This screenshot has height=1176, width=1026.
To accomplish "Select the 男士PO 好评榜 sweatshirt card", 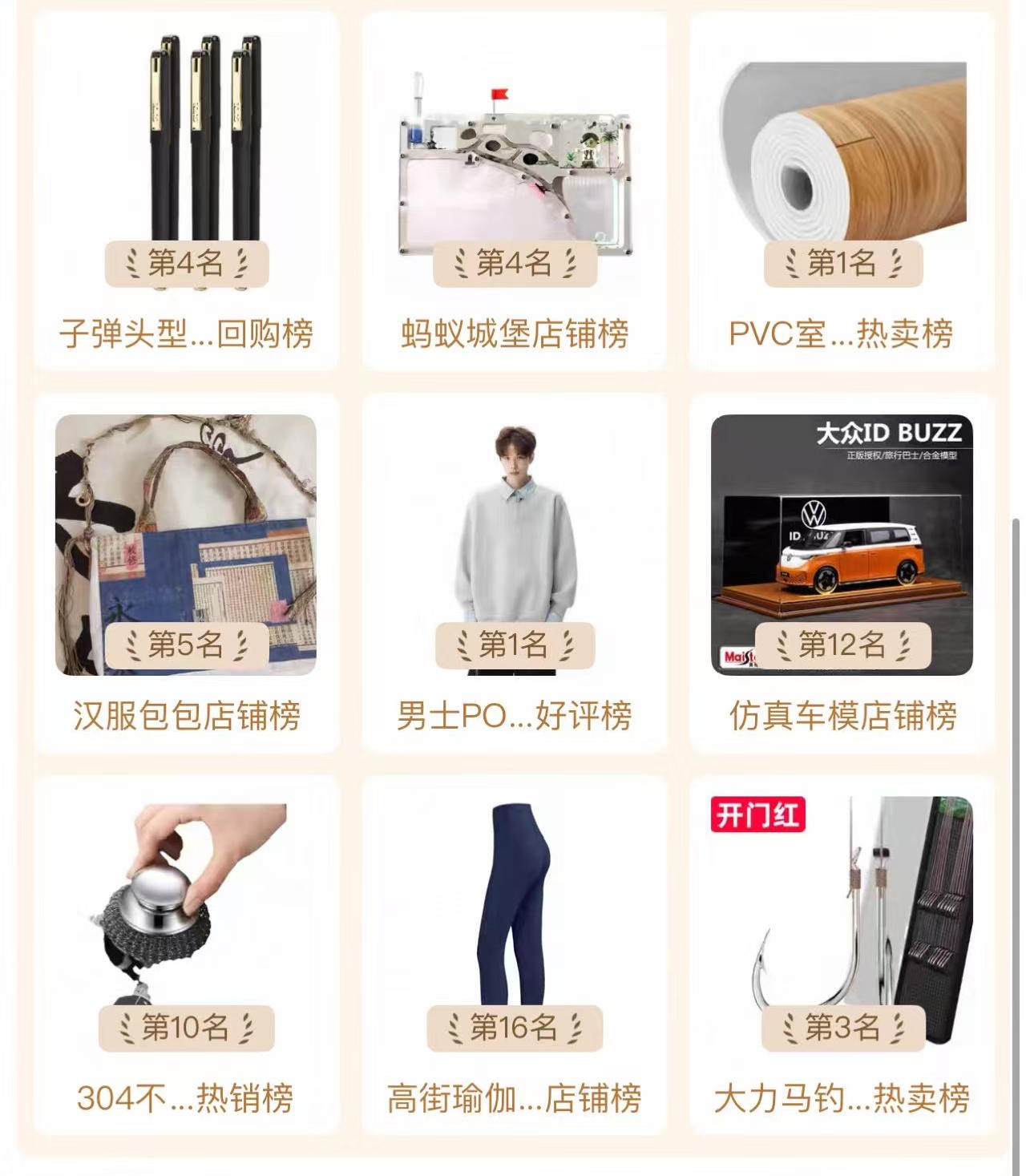I will pyautogui.click(x=514, y=572).
